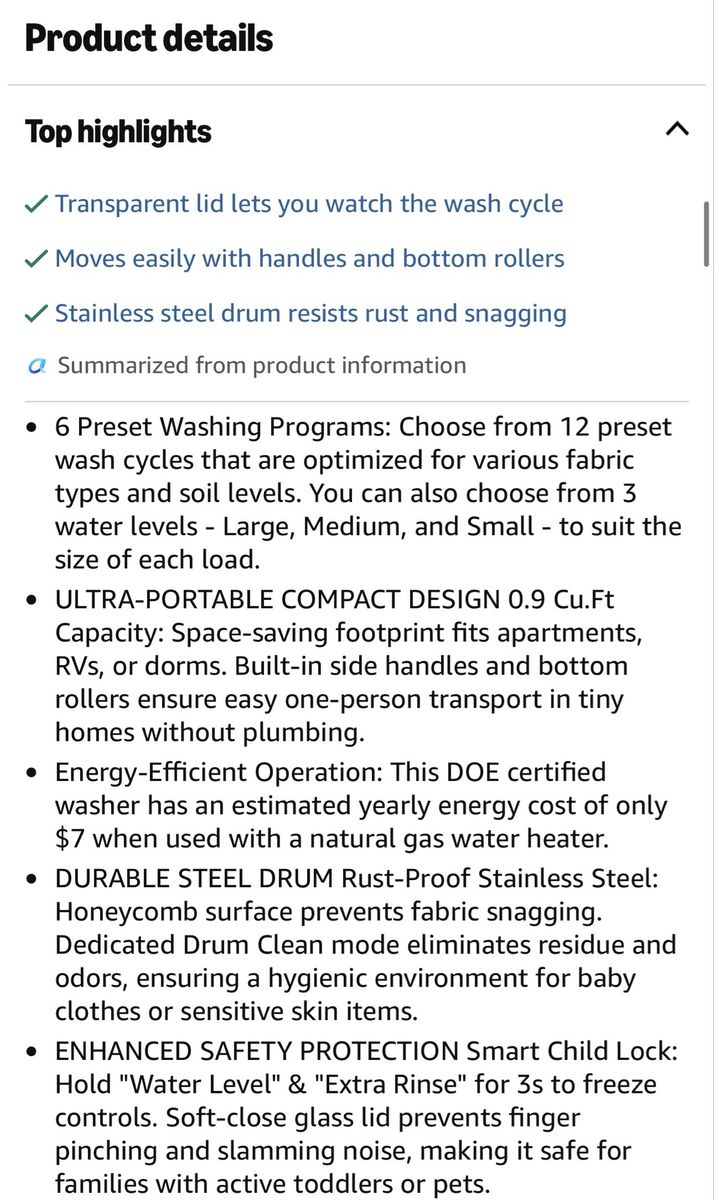
Task: Collapse the Top highlights section
Action: pos(677,130)
